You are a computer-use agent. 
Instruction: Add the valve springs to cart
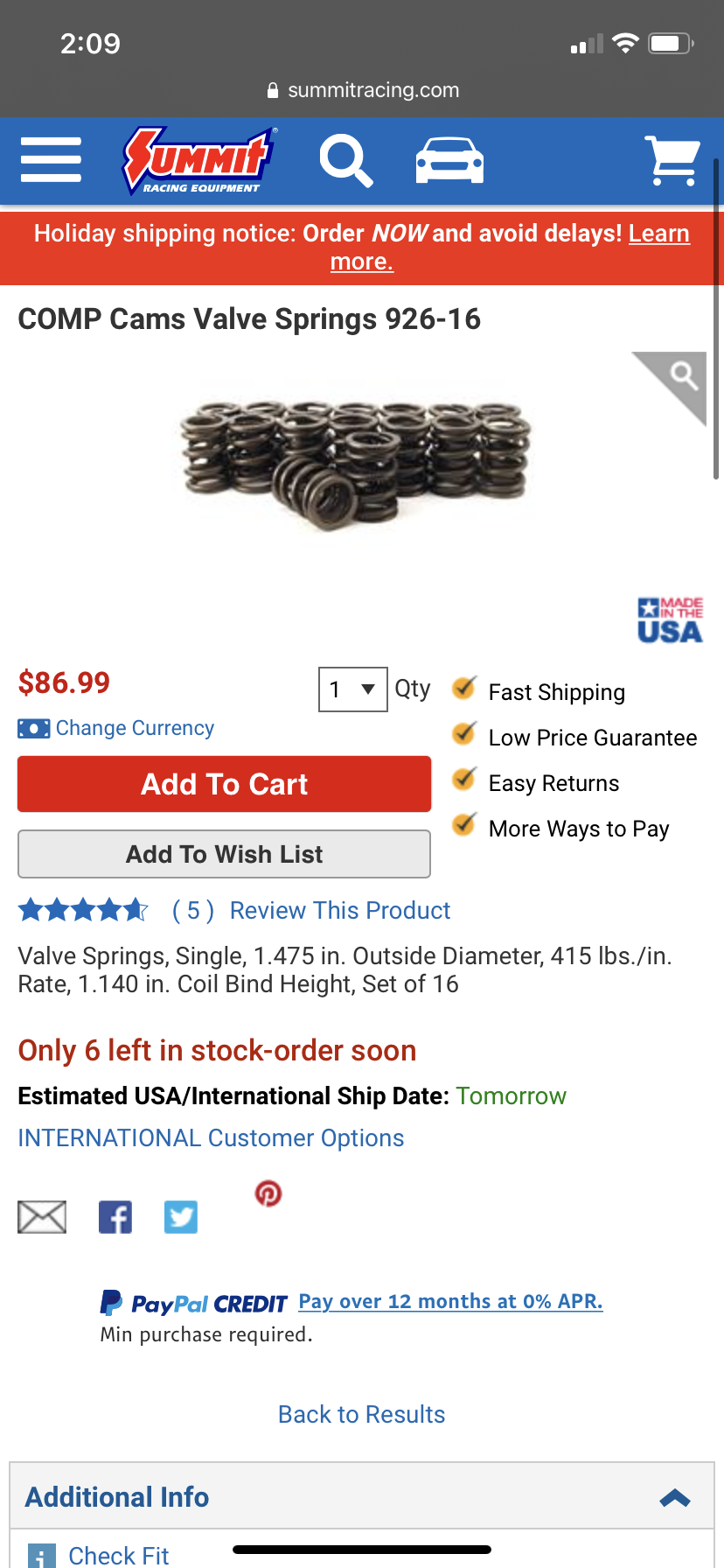point(225,784)
